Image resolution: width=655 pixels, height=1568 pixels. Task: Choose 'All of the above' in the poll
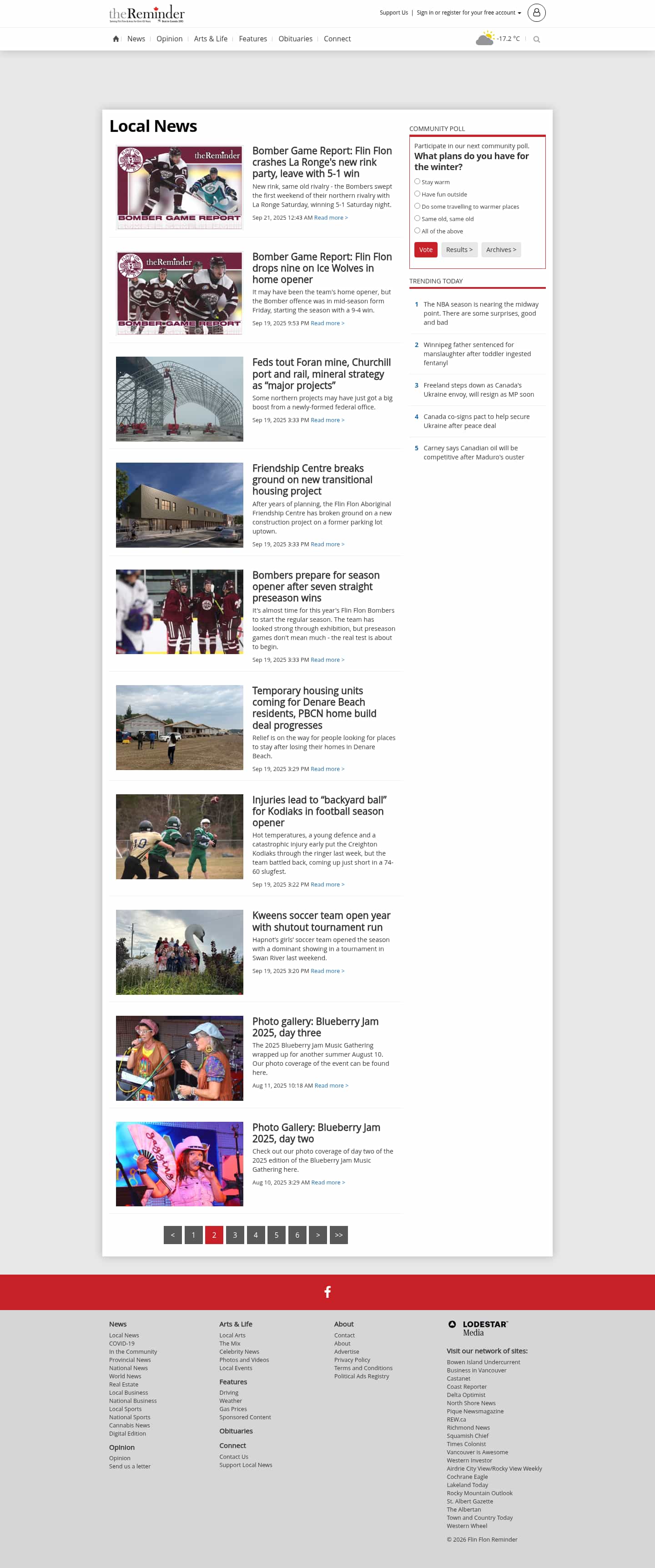[418, 230]
